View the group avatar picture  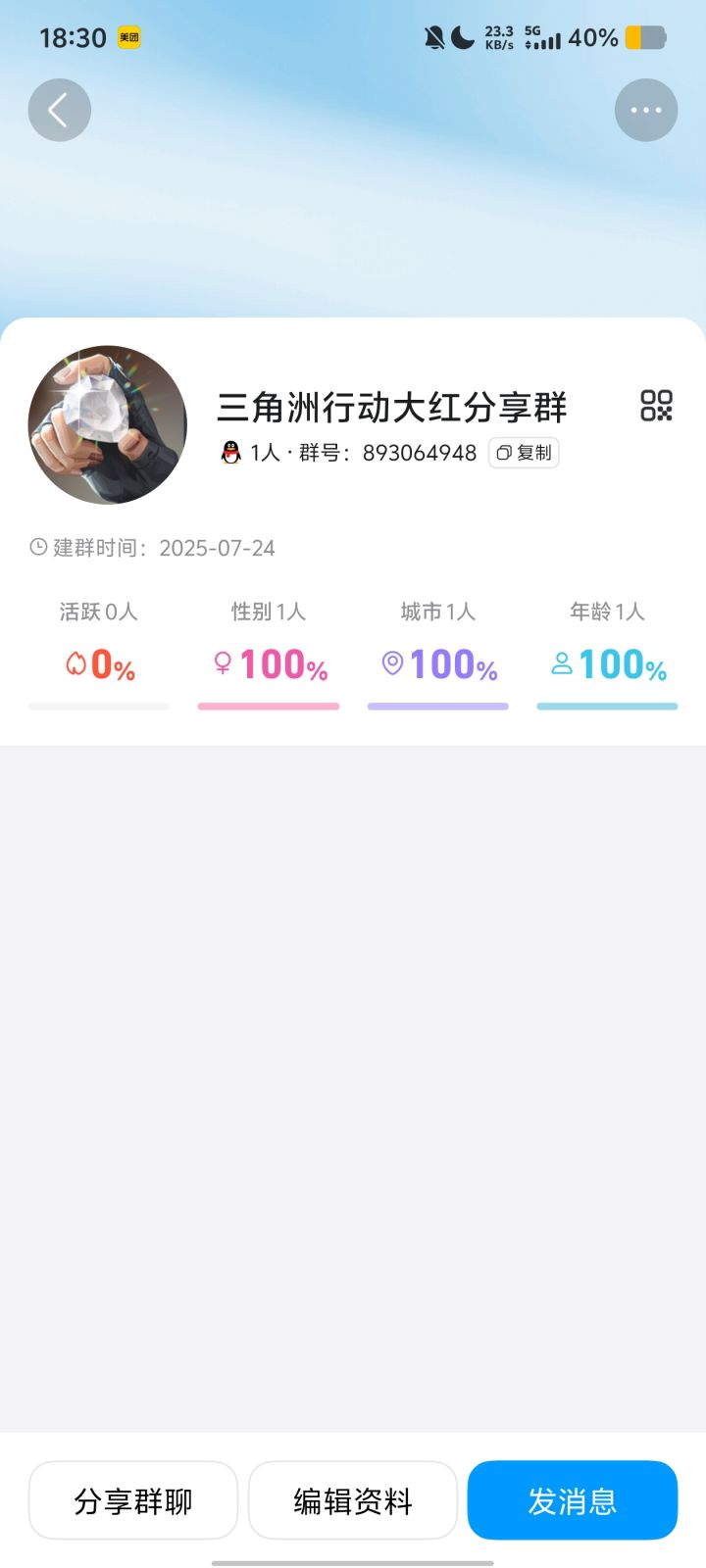click(108, 424)
